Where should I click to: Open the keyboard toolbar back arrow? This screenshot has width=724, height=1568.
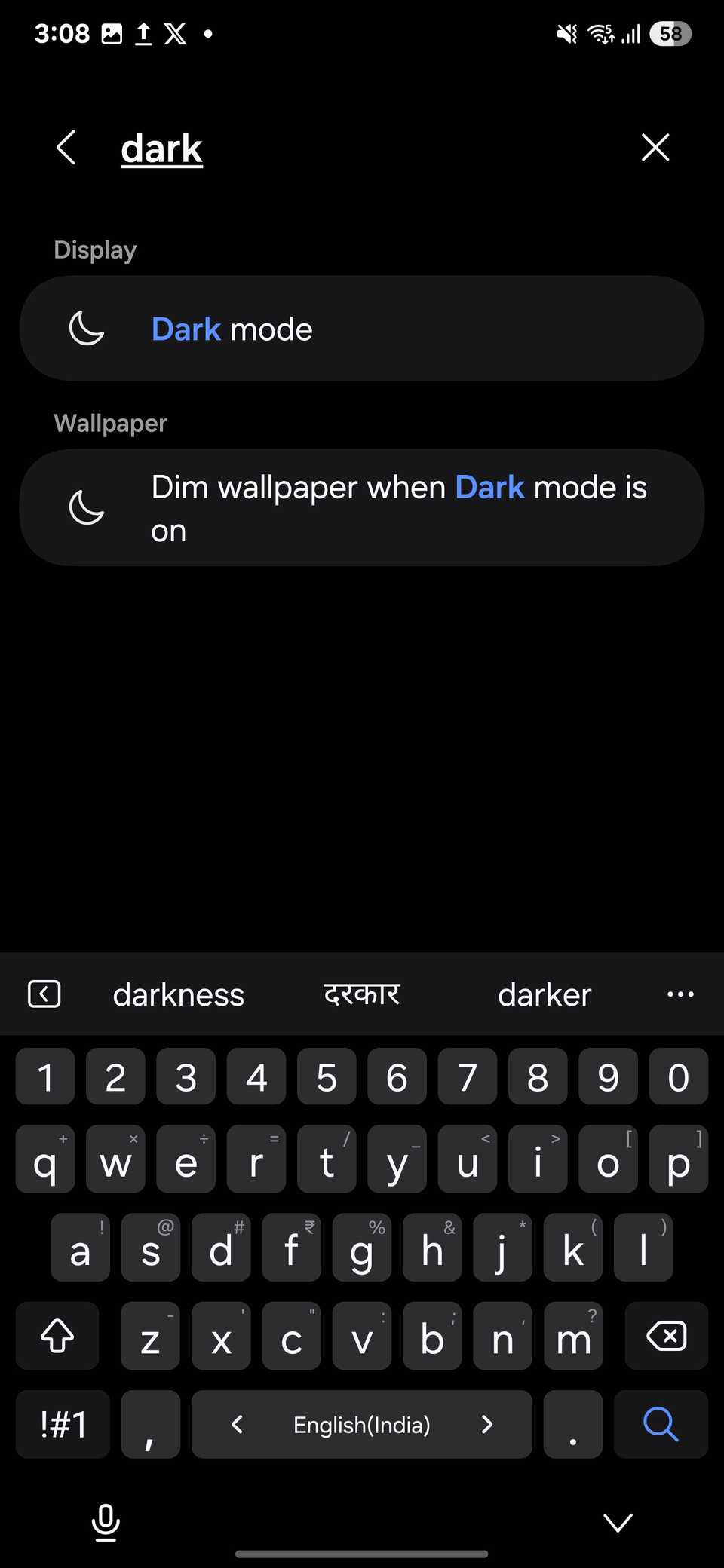coord(44,994)
